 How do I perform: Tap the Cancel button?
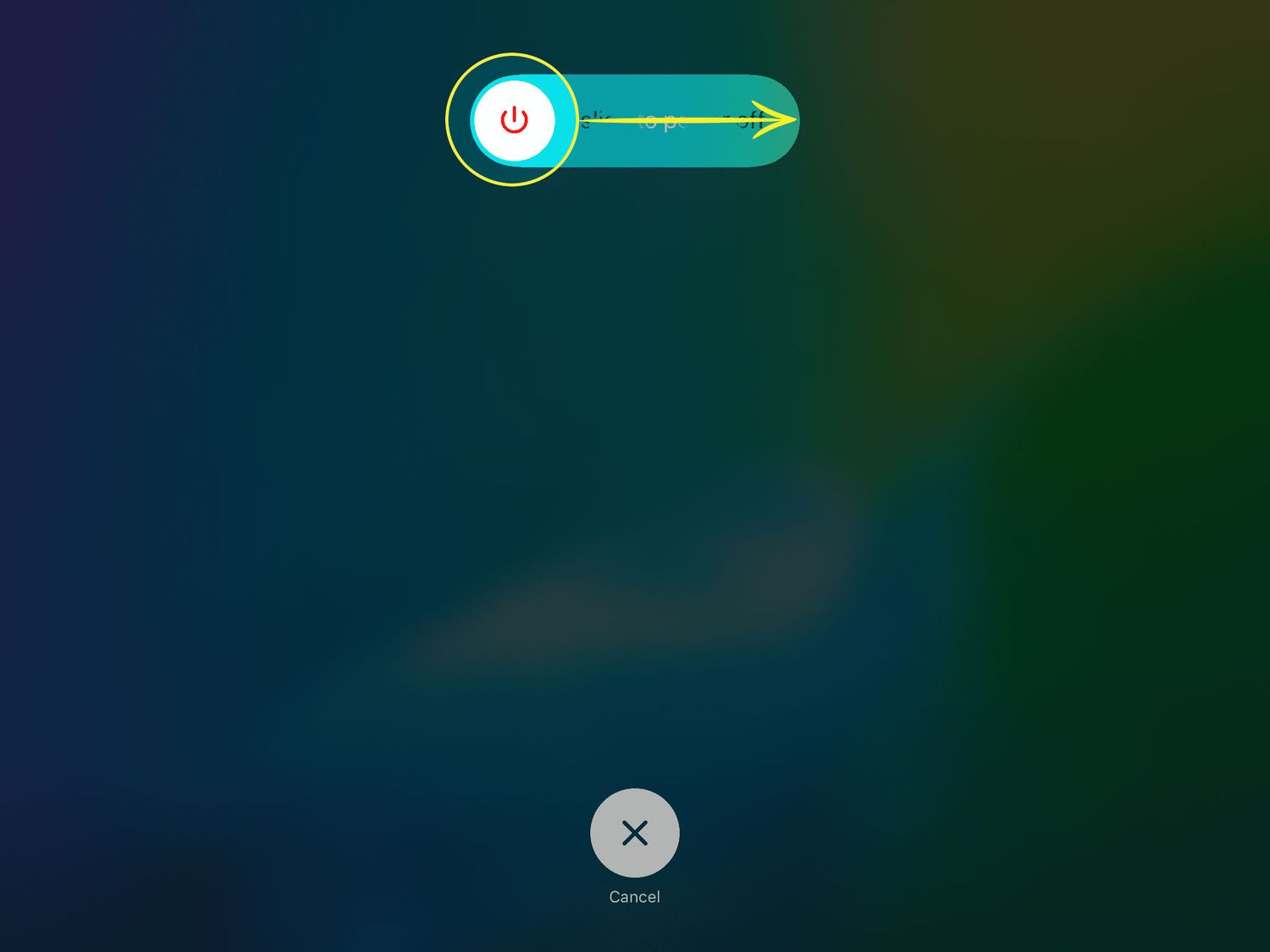point(634,833)
